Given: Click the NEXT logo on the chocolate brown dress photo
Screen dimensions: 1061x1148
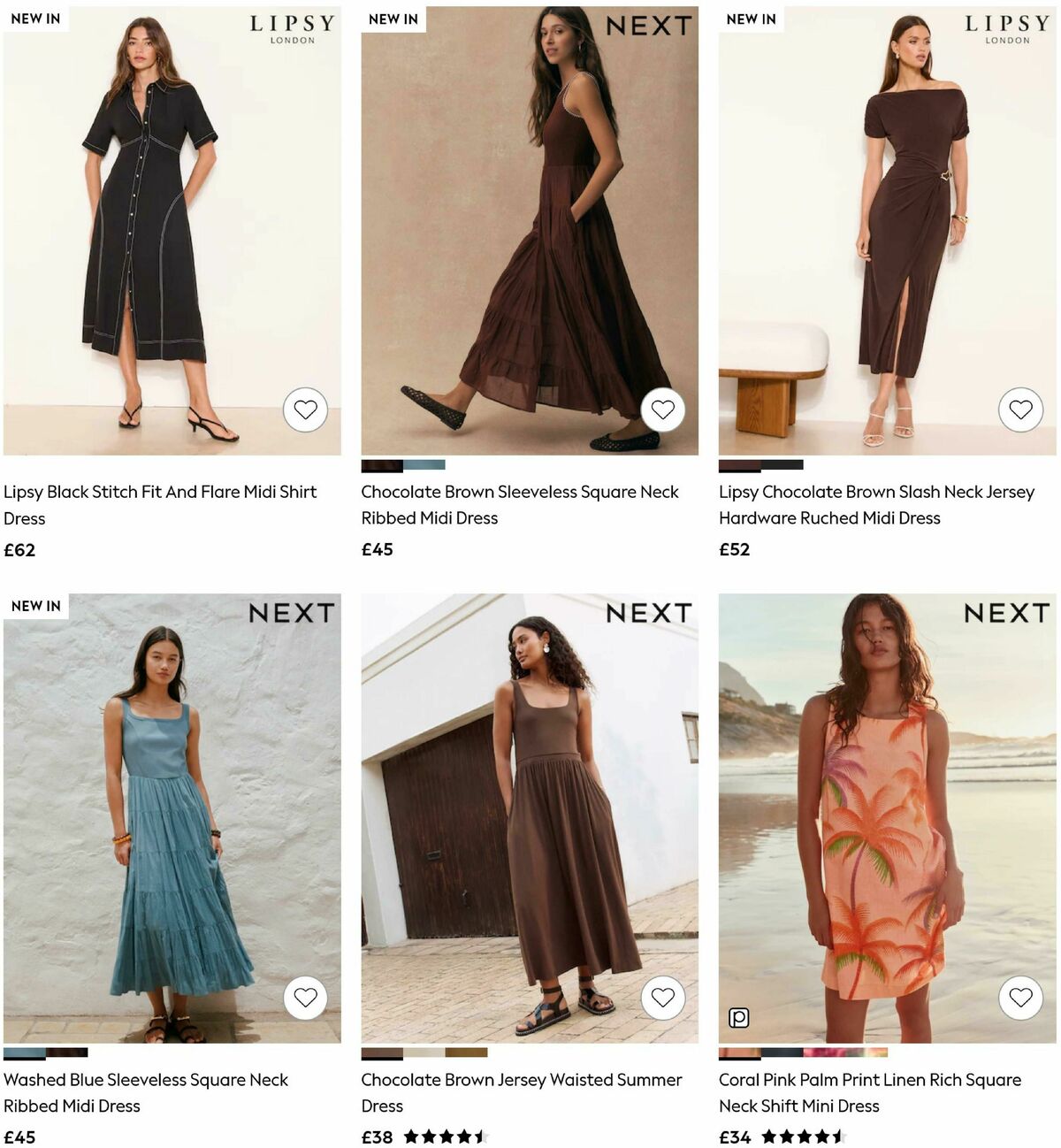Looking at the screenshot, I should click(x=652, y=27).
